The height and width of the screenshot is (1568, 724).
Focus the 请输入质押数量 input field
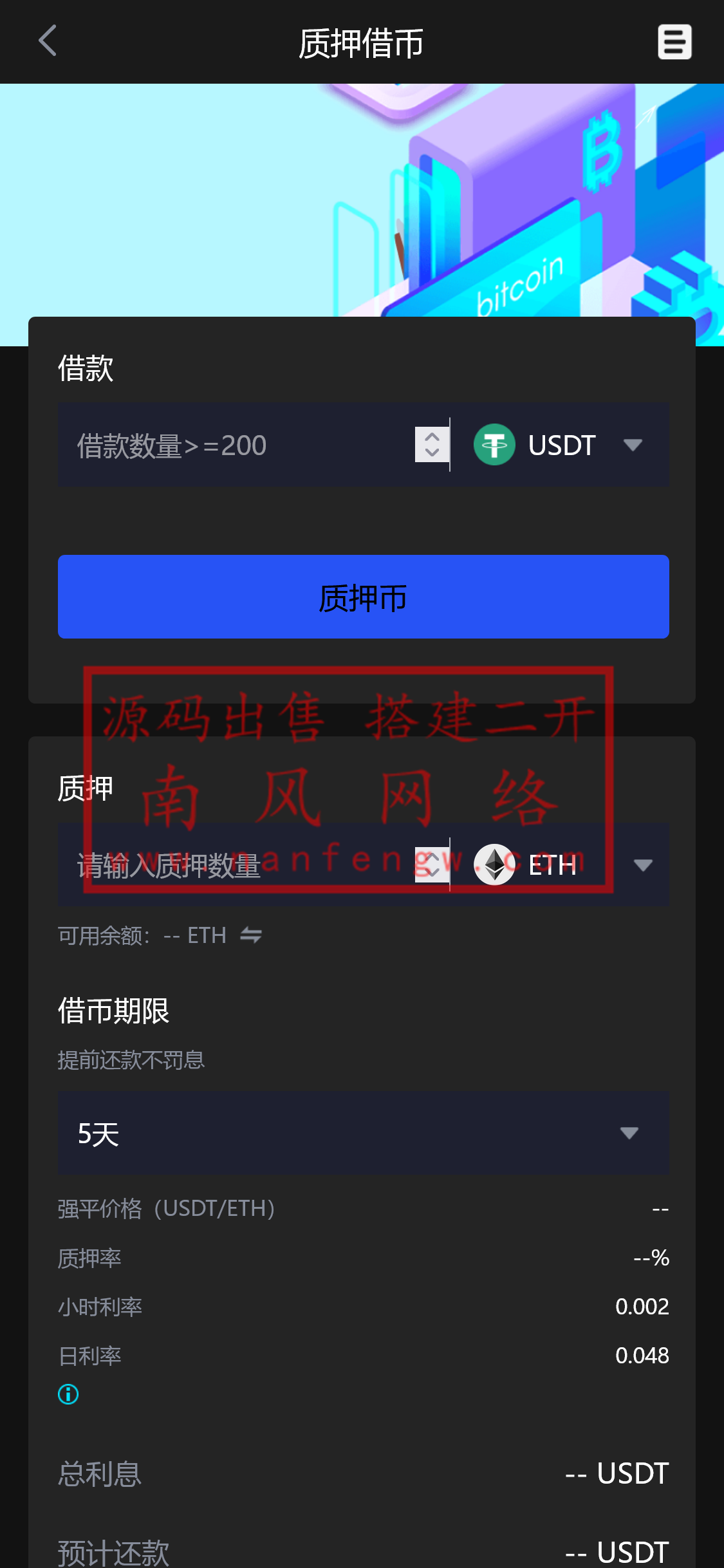tap(238, 865)
